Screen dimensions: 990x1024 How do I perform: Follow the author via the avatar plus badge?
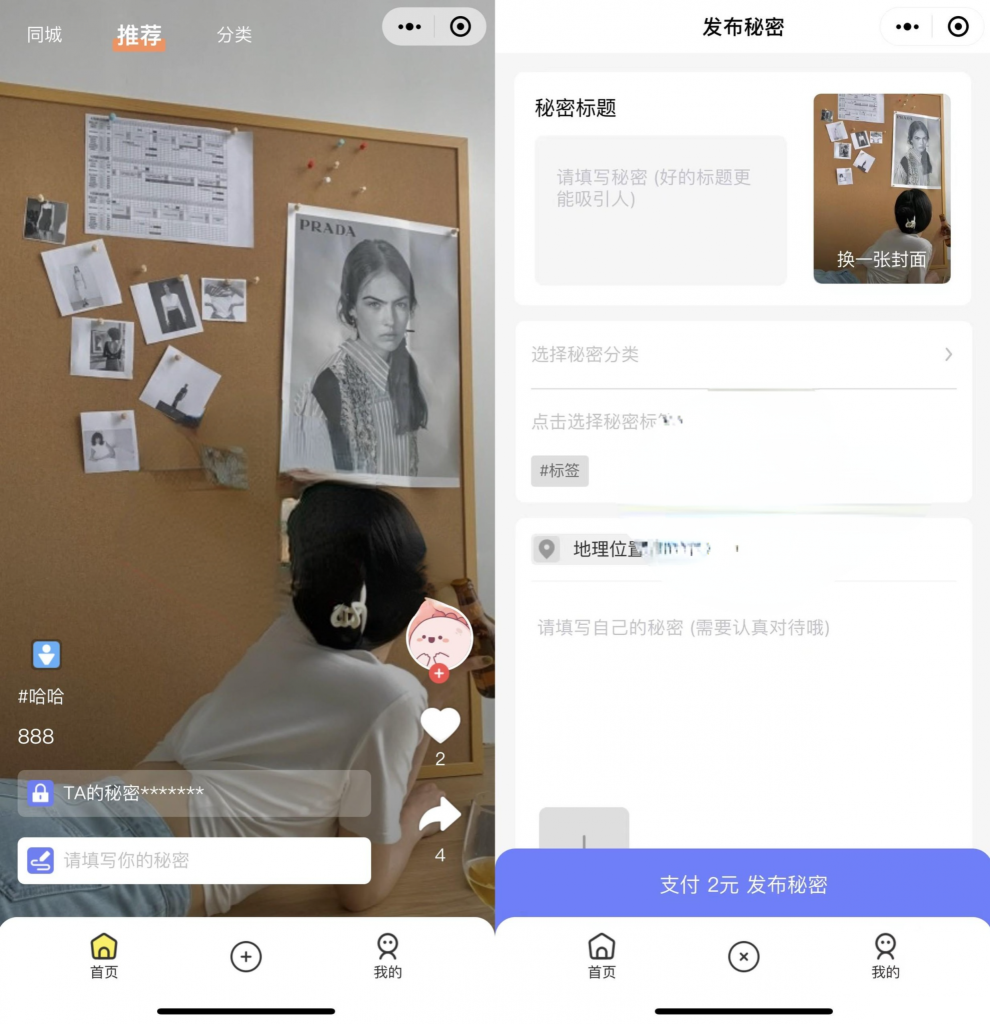pyautogui.click(x=438, y=674)
